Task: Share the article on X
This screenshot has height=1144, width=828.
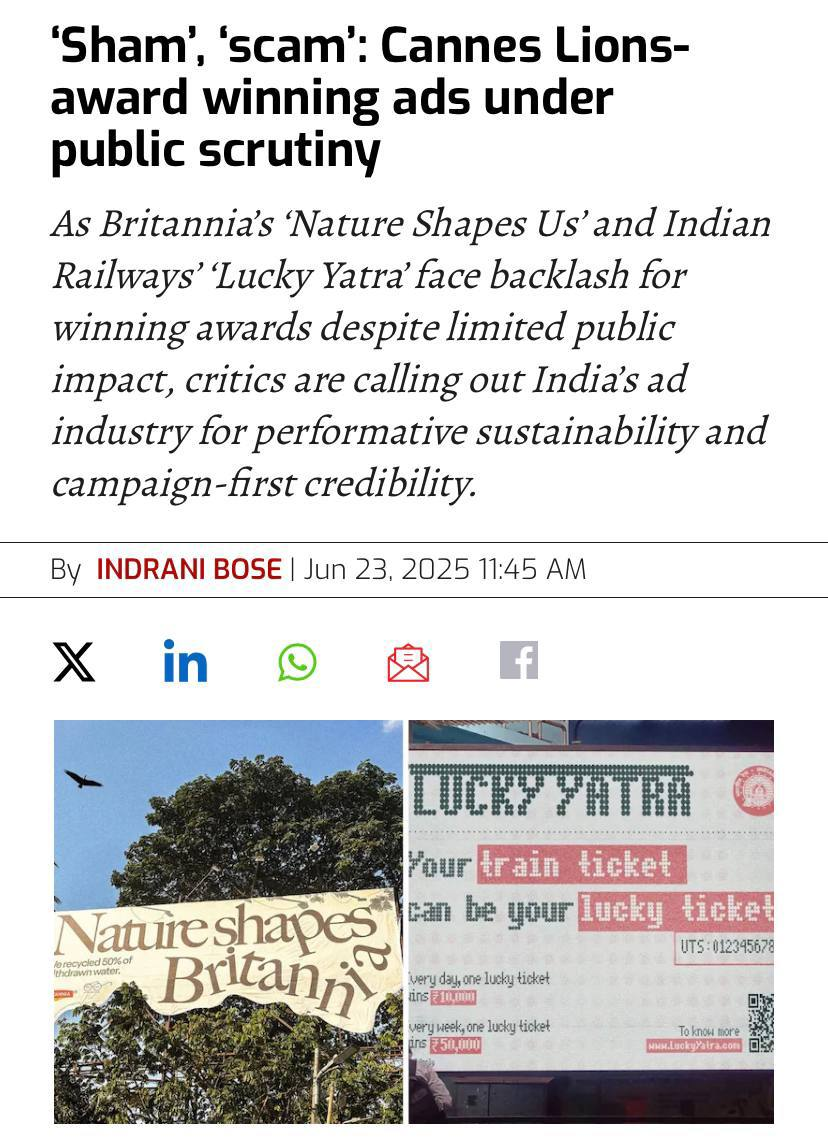Action: point(74,662)
